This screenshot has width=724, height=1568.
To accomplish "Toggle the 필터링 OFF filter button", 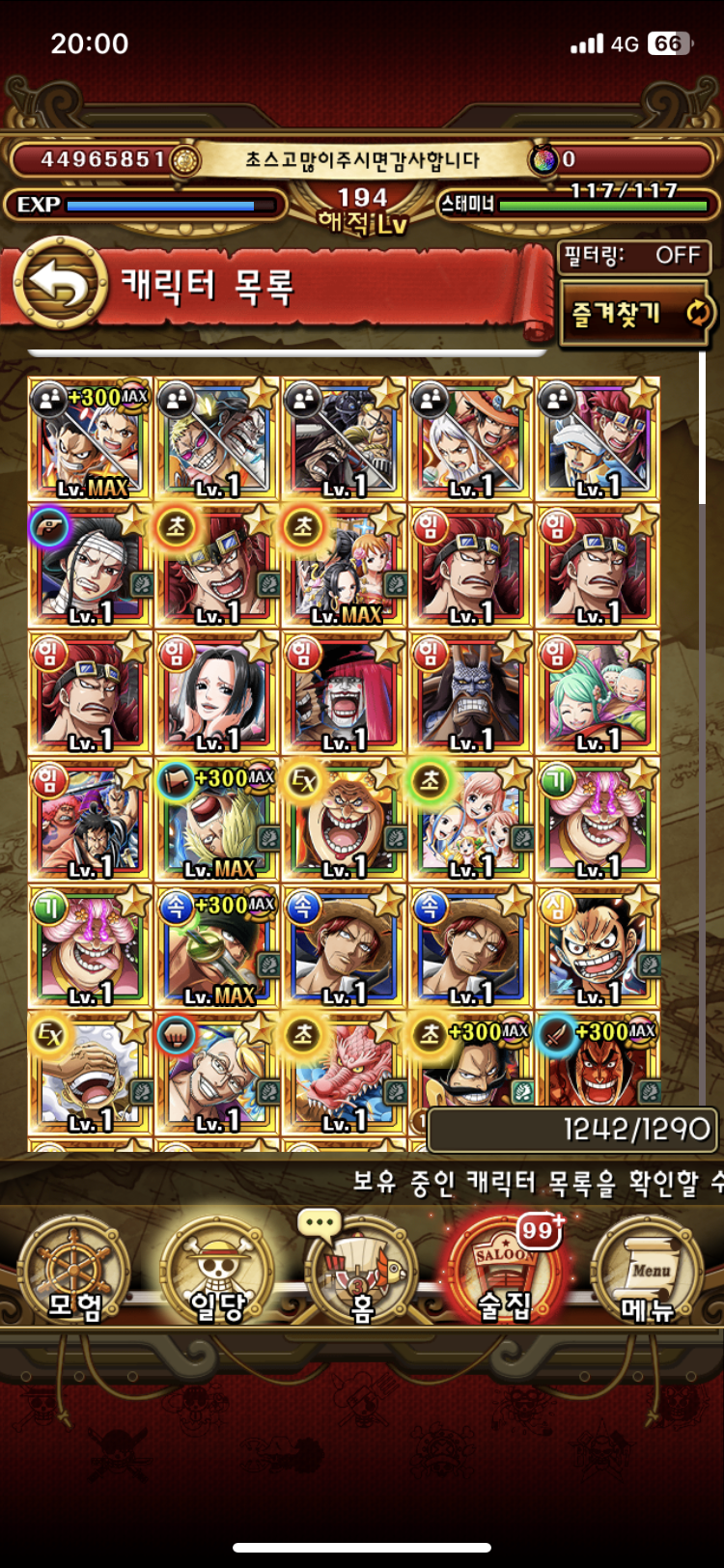I will click(x=634, y=256).
